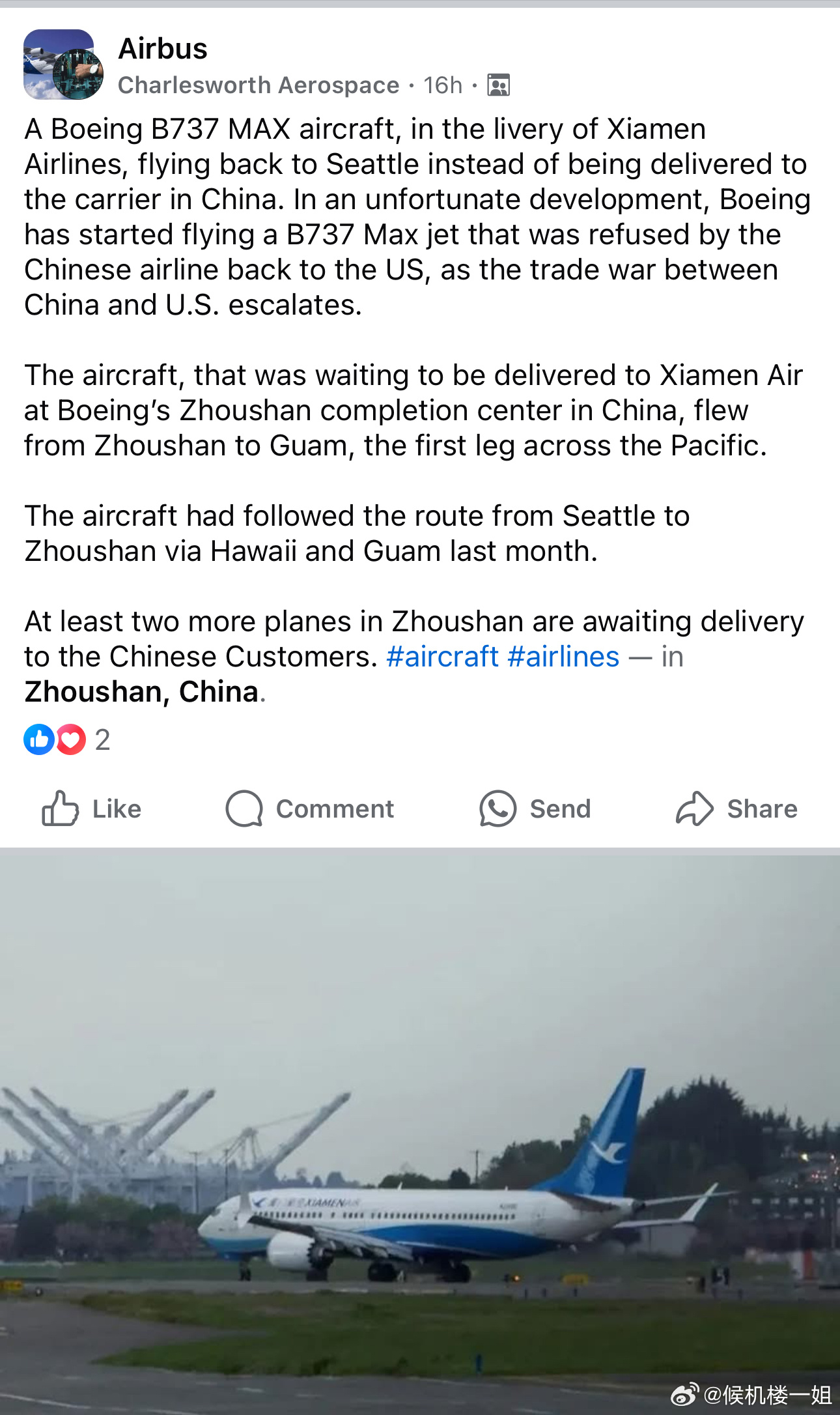Open the #aircraft hashtag

click(x=442, y=657)
